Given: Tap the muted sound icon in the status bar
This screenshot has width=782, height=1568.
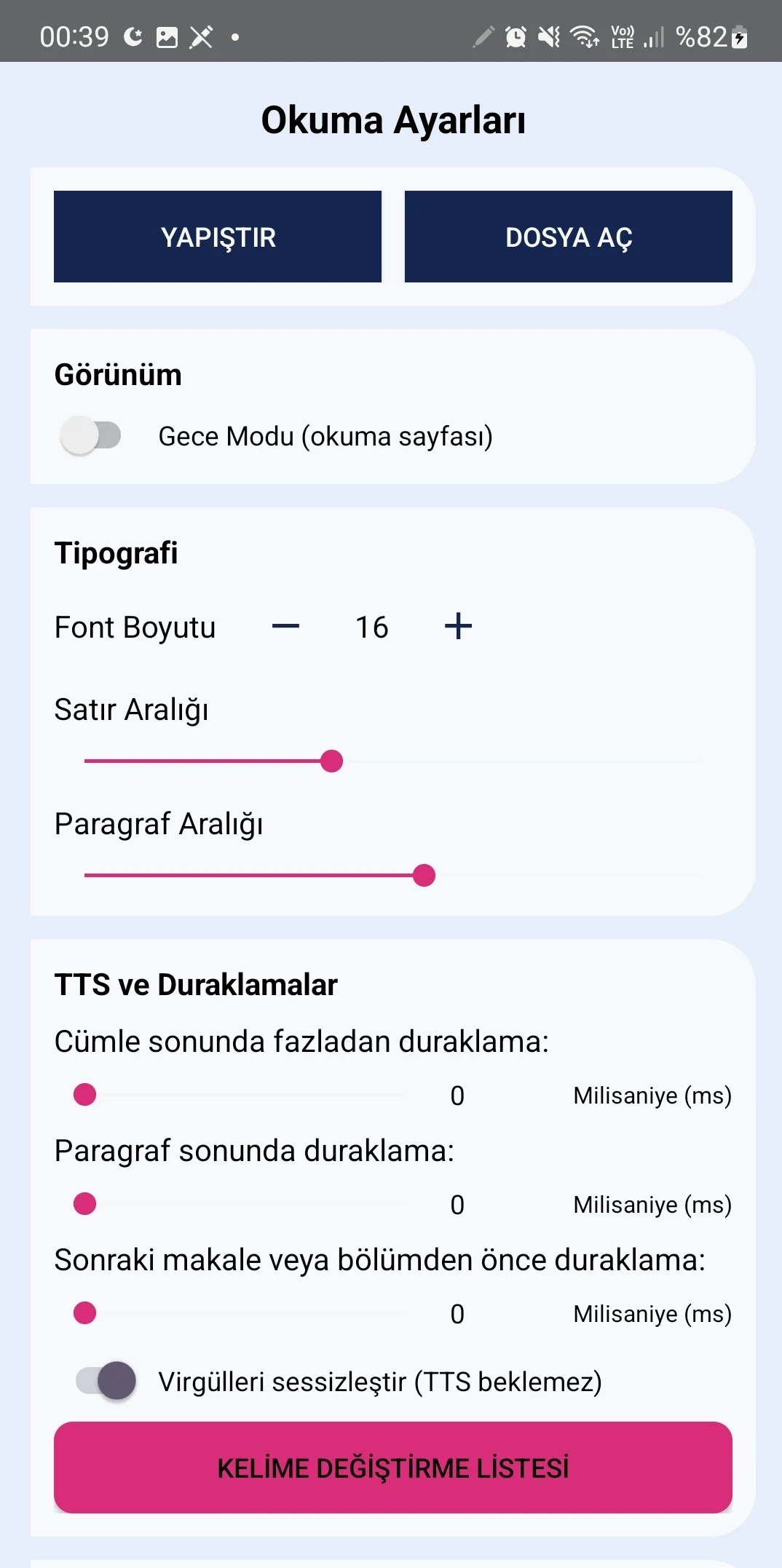Looking at the screenshot, I should click(548, 35).
